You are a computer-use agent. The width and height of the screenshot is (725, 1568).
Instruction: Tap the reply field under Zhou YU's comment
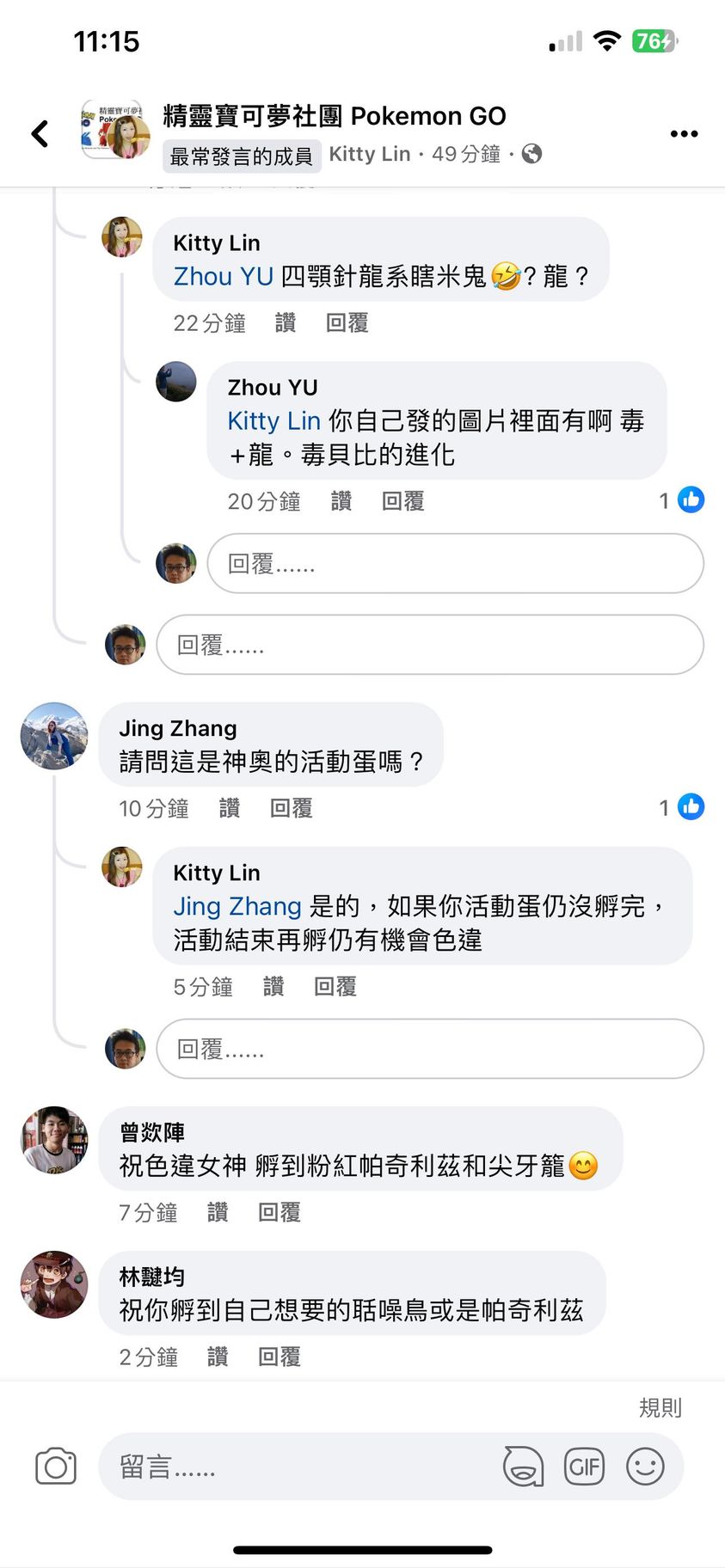(x=454, y=564)
